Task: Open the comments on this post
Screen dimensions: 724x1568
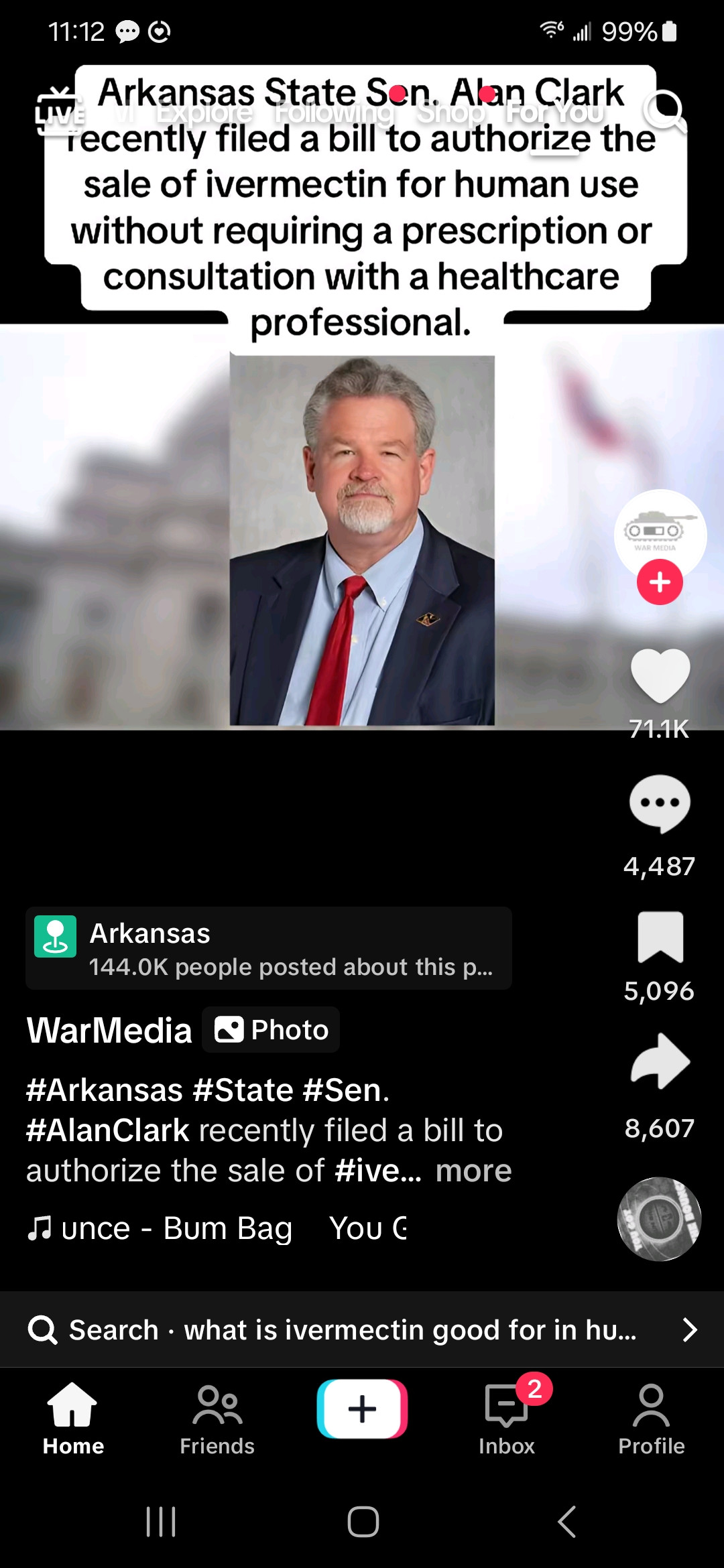Action: coord(660,804)
